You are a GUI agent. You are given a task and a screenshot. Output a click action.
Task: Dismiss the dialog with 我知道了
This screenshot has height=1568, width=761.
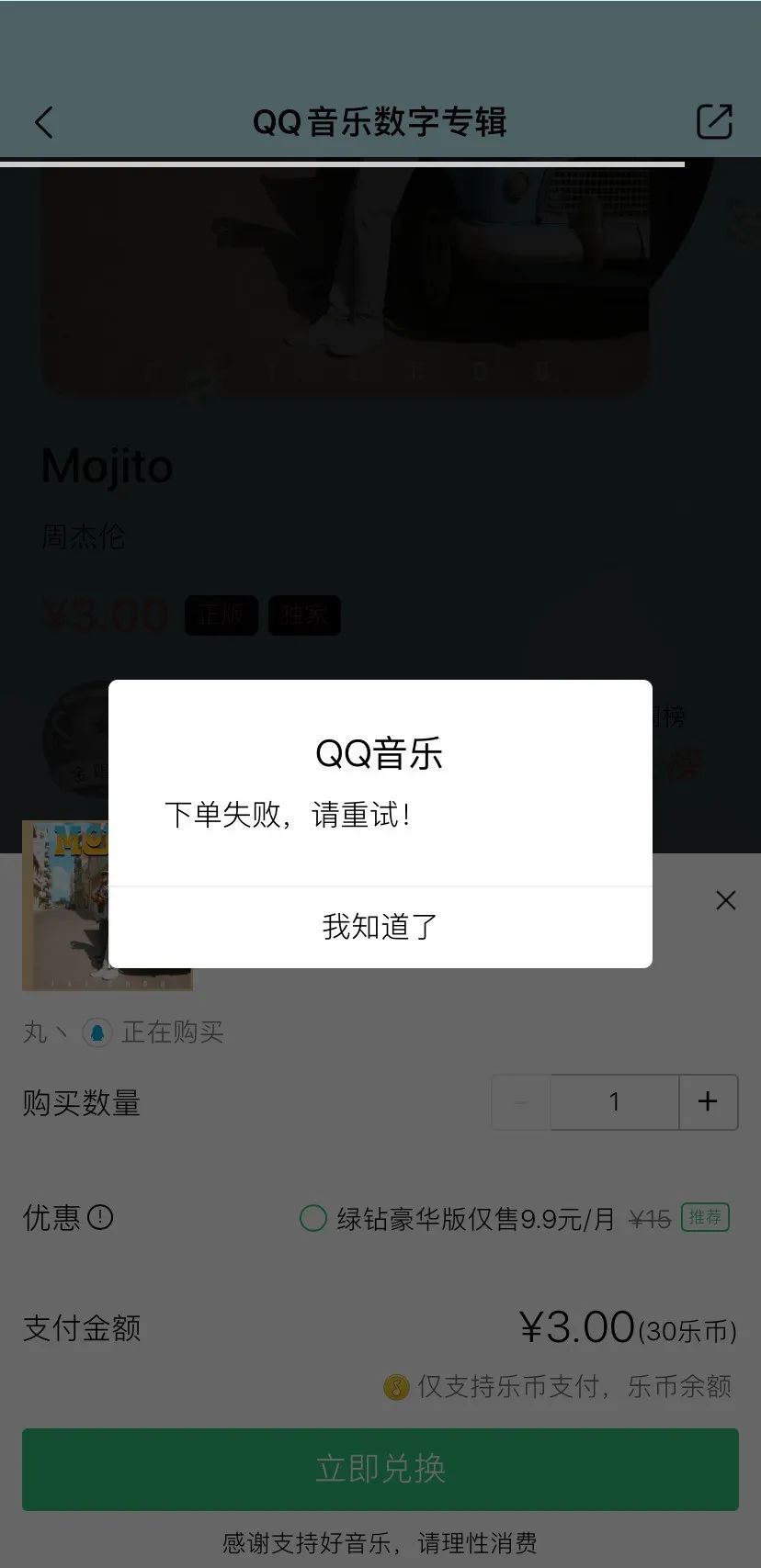380,927
